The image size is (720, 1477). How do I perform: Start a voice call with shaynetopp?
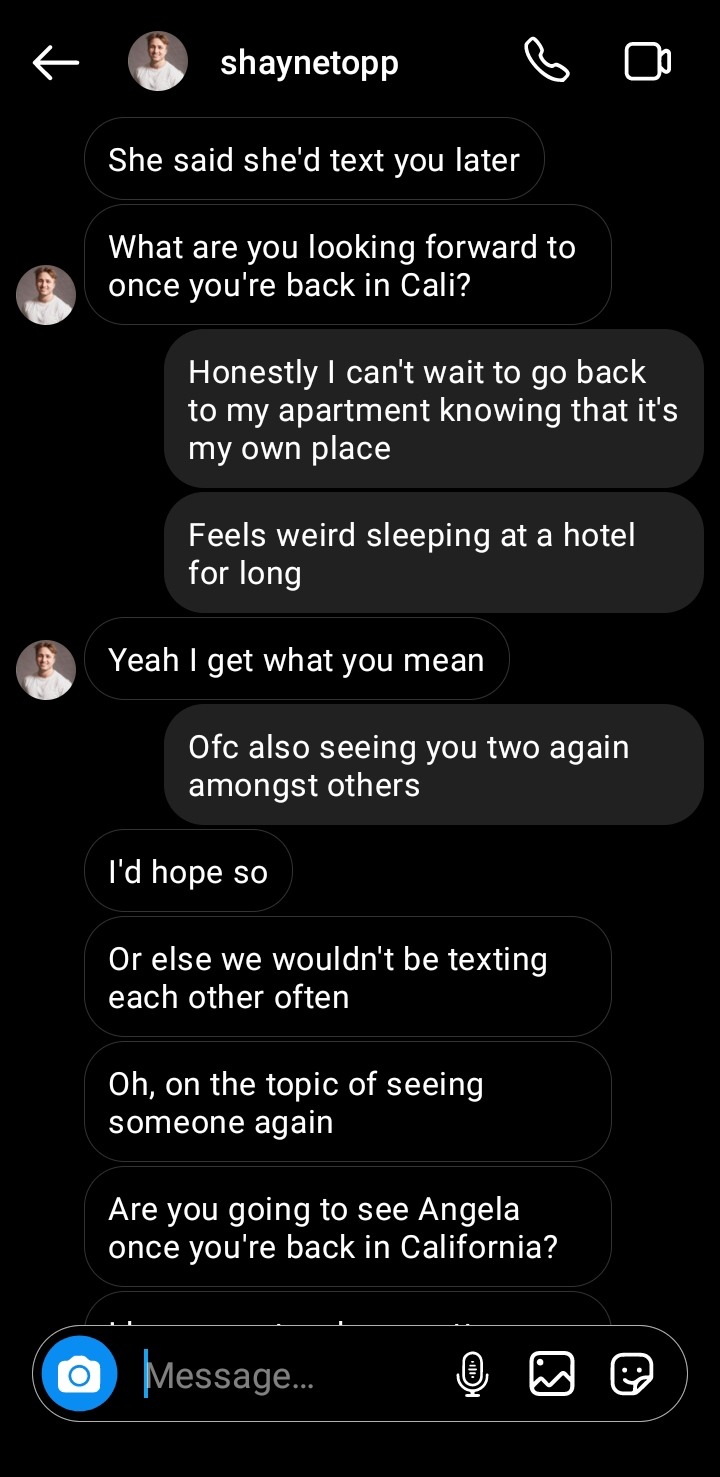tap(546, 62)
